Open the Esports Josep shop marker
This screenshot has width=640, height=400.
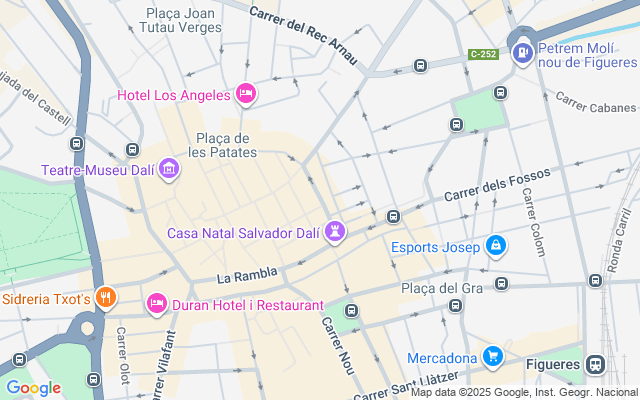[495, 246]
